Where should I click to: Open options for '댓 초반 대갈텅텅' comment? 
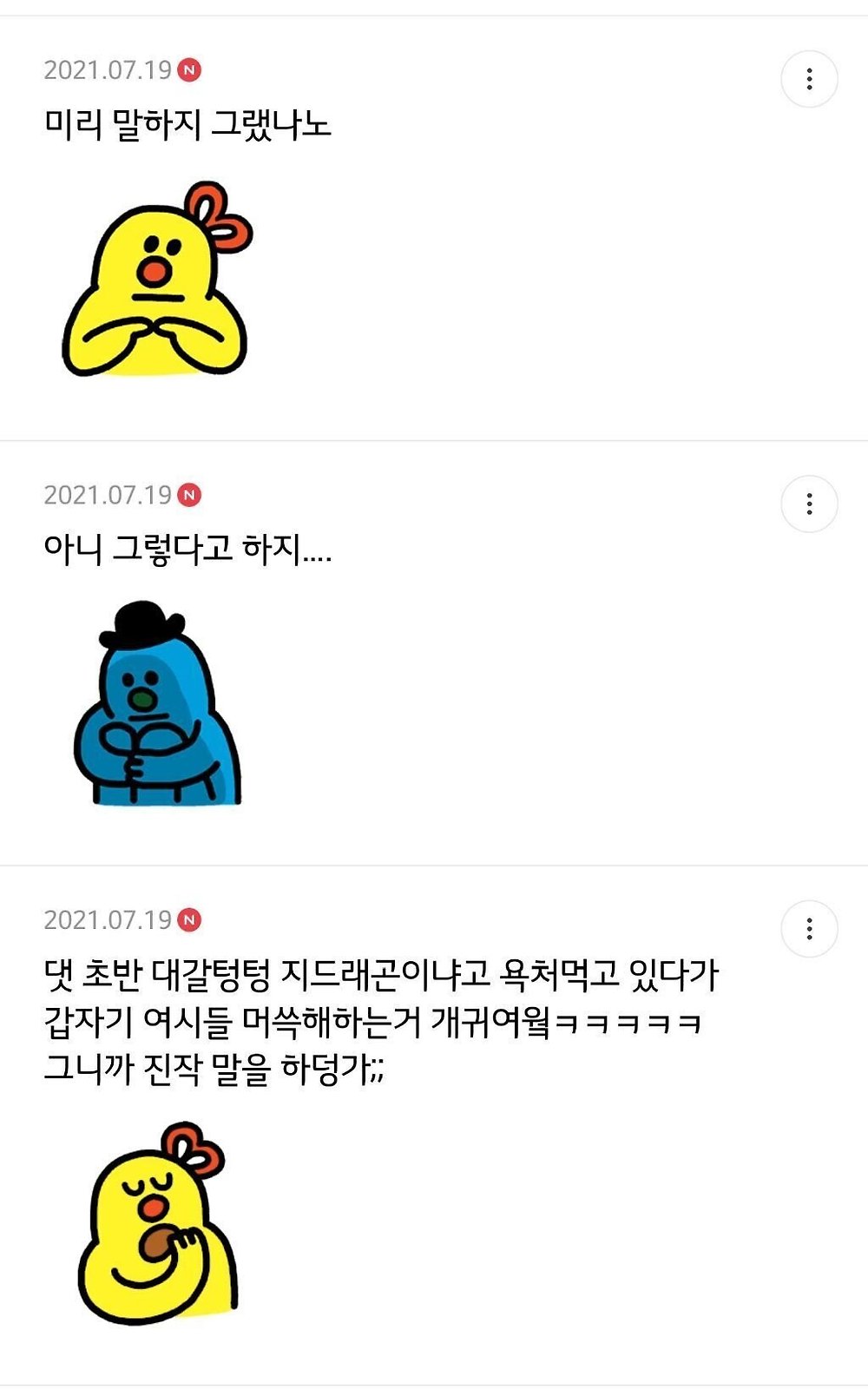tap(809, 929)
